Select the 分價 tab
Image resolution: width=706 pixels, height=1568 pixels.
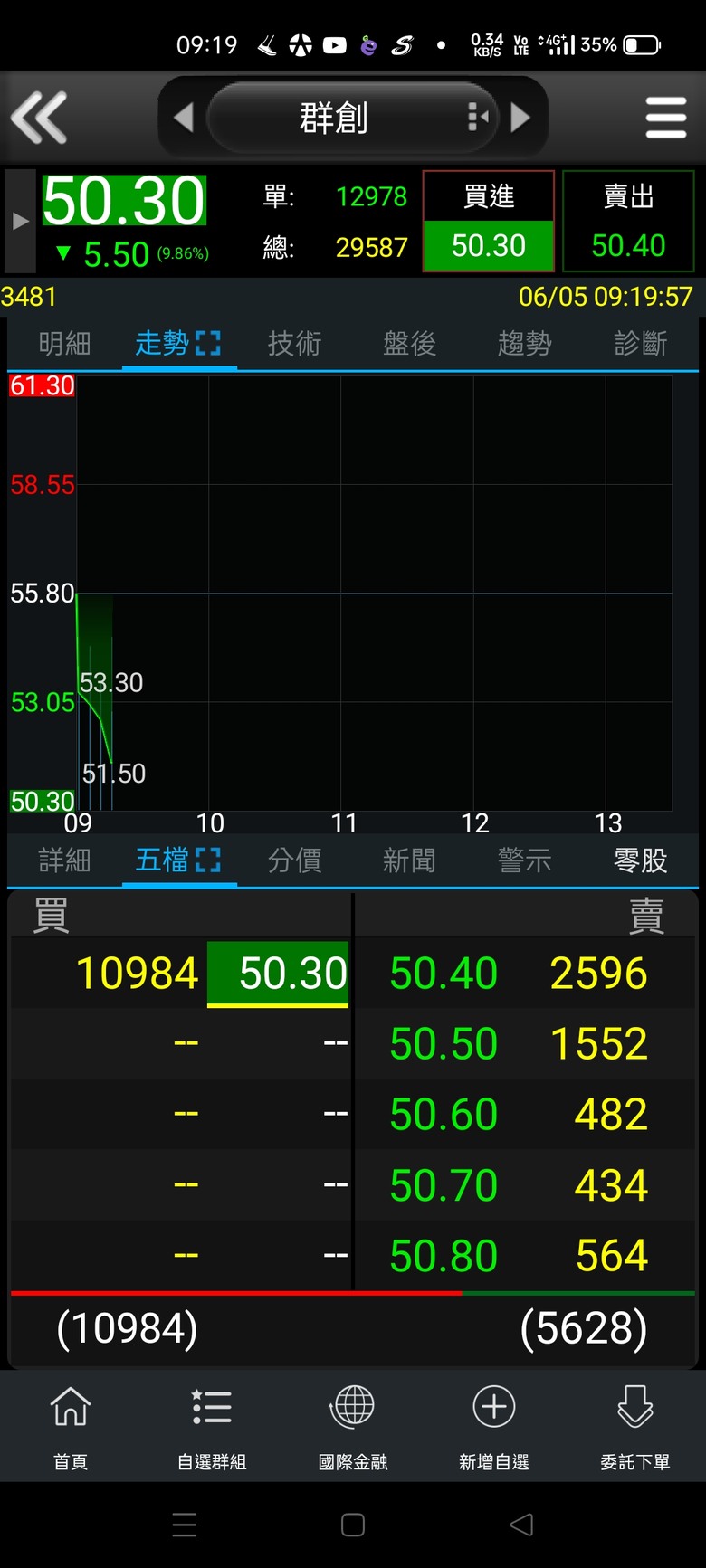coord(294,860)
